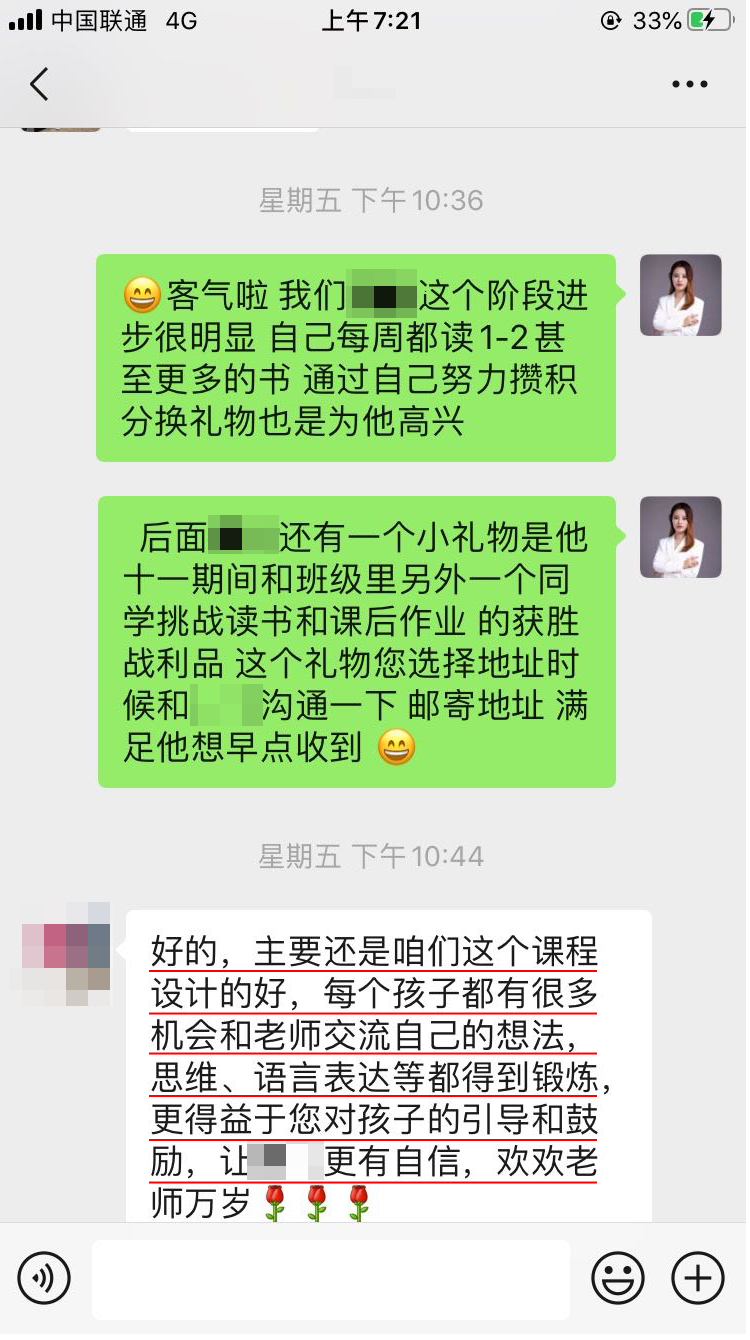750x1340 pixels.
Task: Open sender avatar beside 客气啦 message
Action: point(680,295)
